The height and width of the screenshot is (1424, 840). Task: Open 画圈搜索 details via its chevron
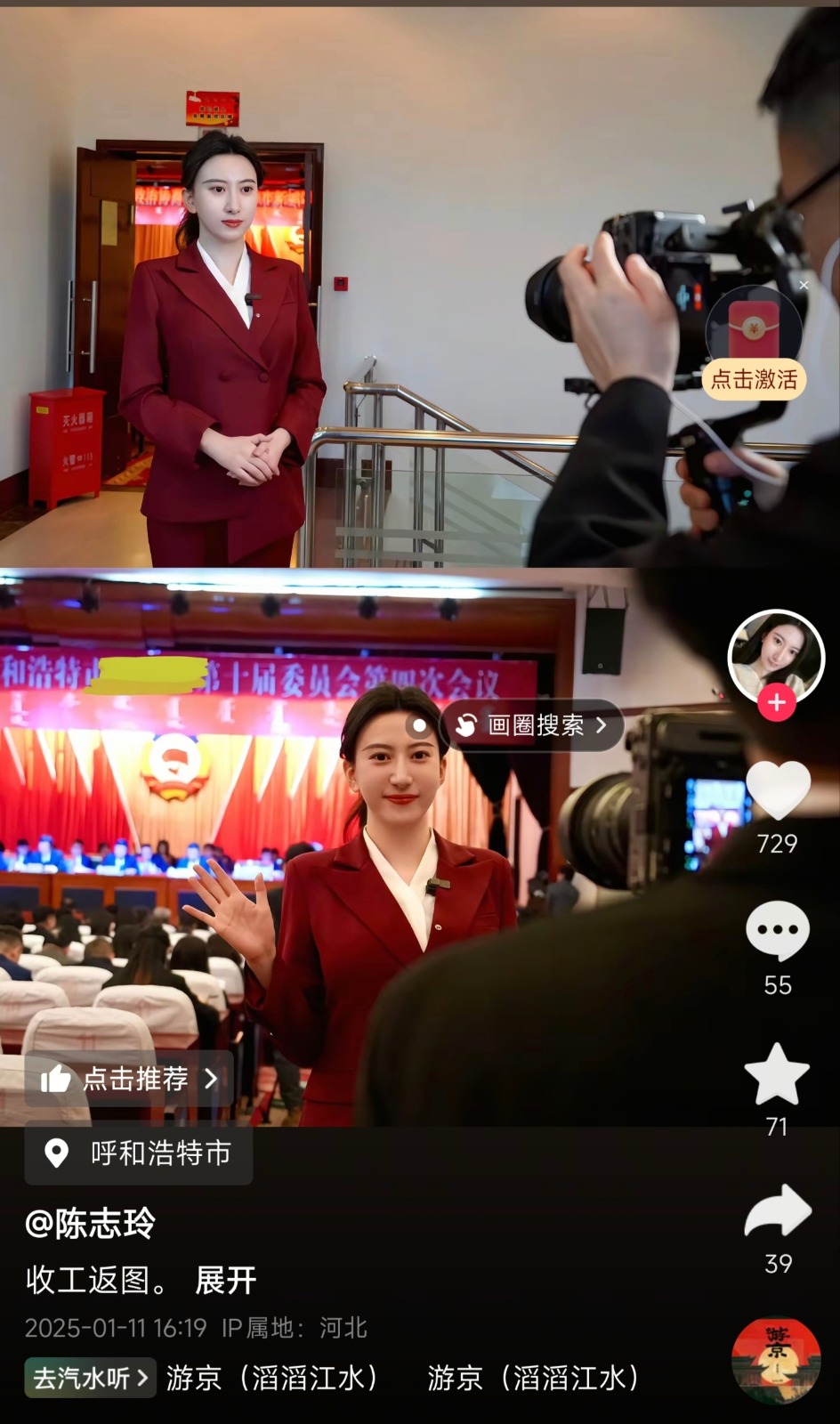pyautogui.click(x=602, y=725)
